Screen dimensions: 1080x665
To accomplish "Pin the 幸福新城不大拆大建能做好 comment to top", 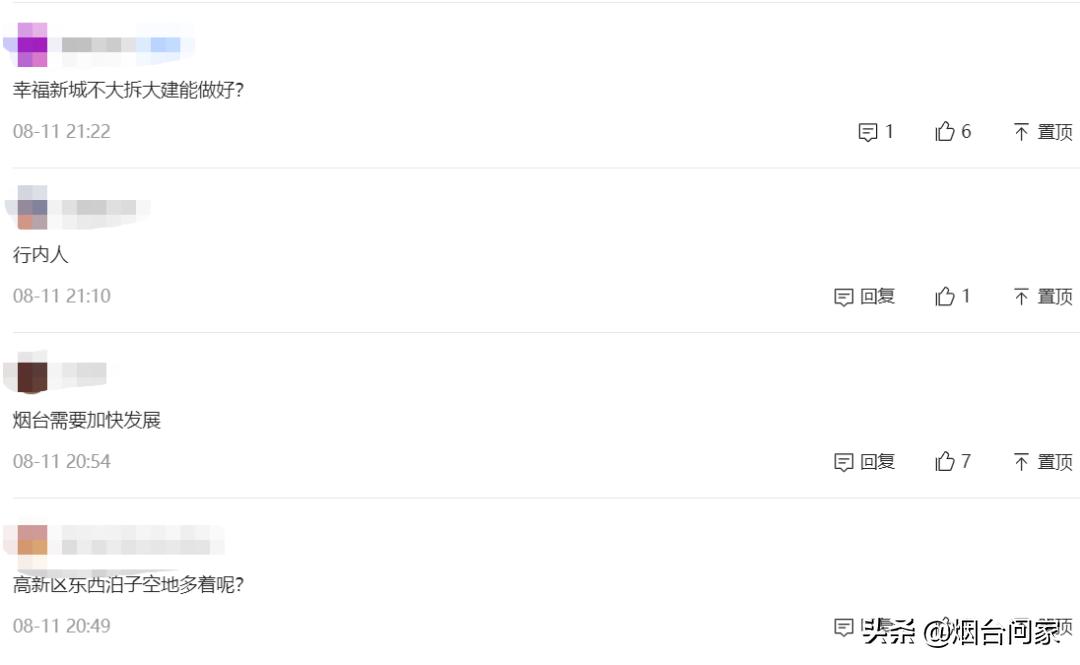I will click(1043, 132).
